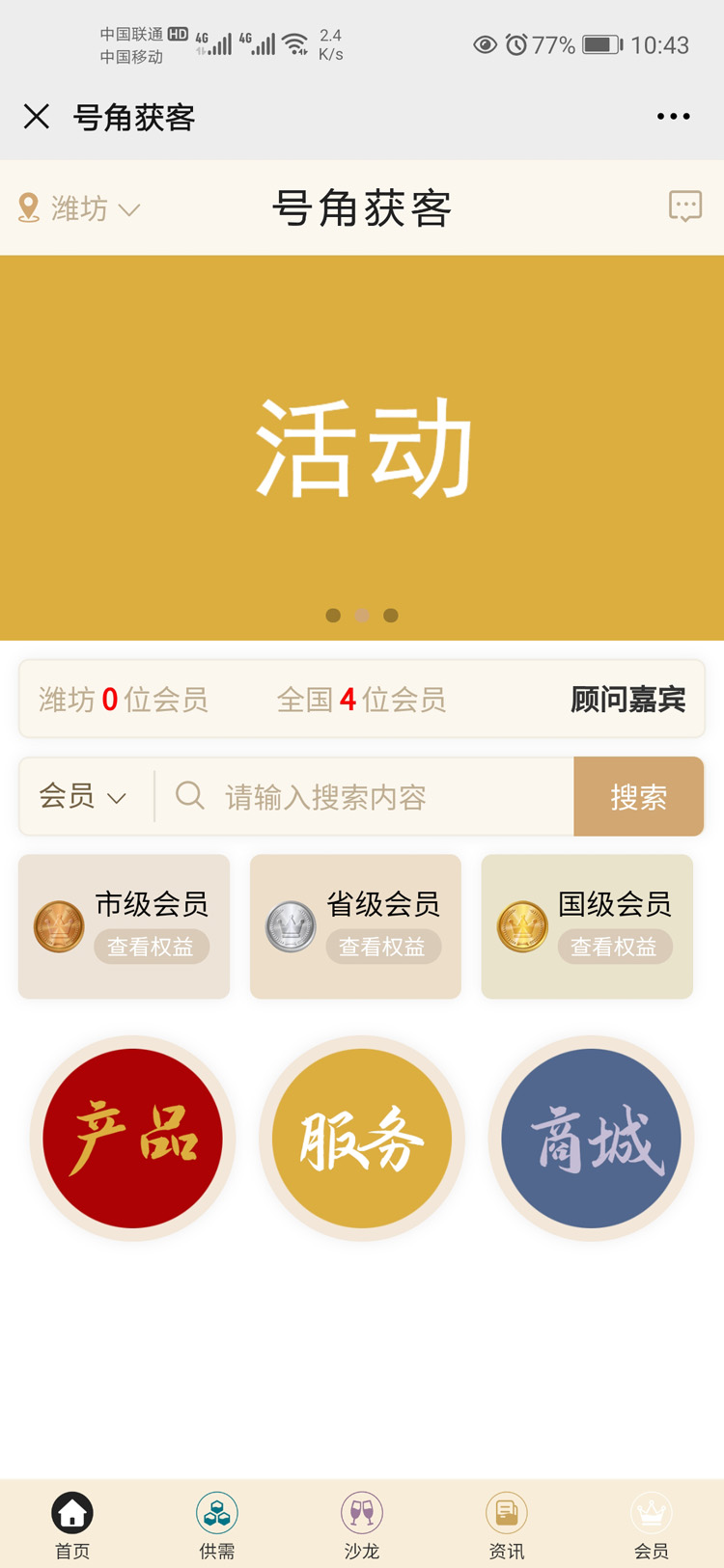View 市级会员 benefits
This screenshot has height=1568, width=724.
pos(151,947)
